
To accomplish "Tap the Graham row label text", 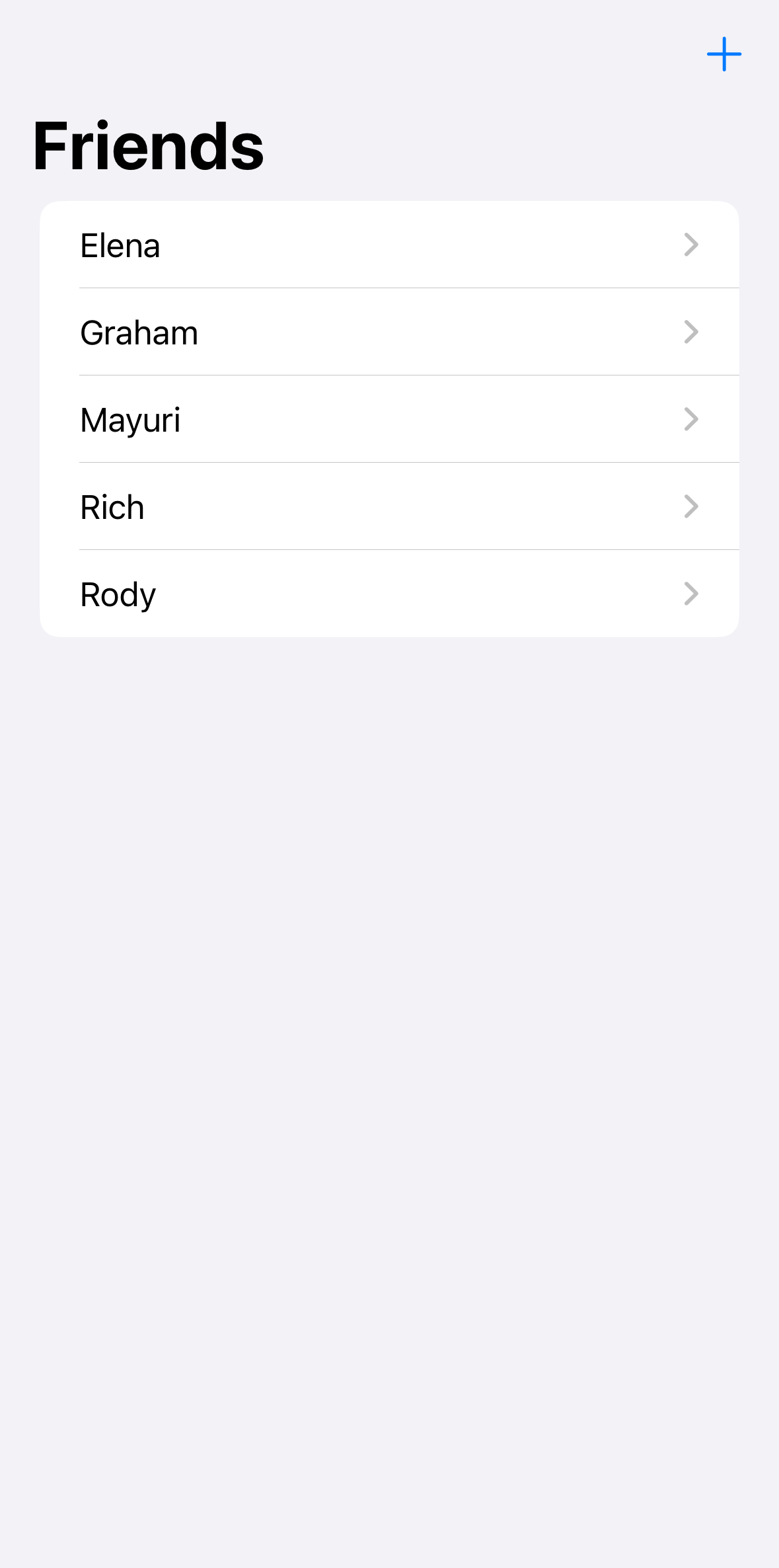I will [139, 332].
